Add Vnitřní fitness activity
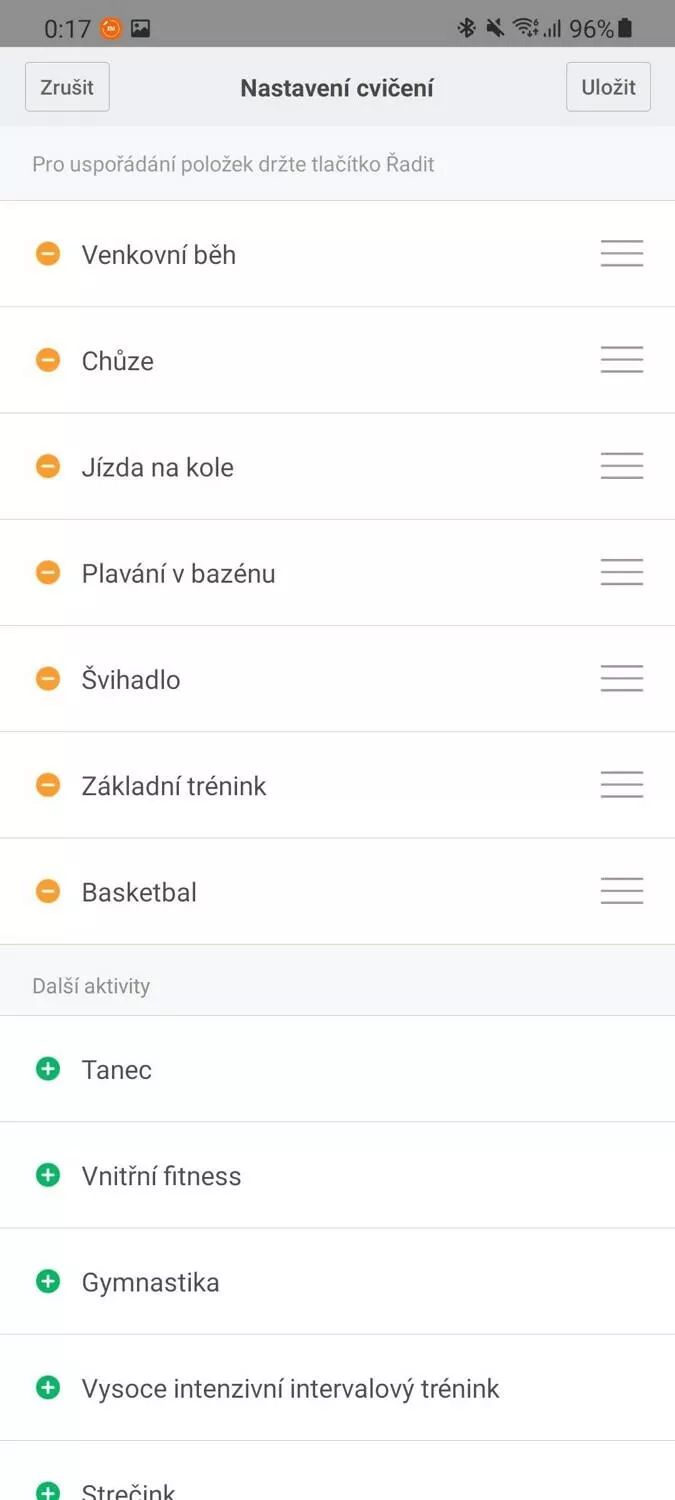The image size is (675, 1500). pyautogui.click(x=48, y=1175)
